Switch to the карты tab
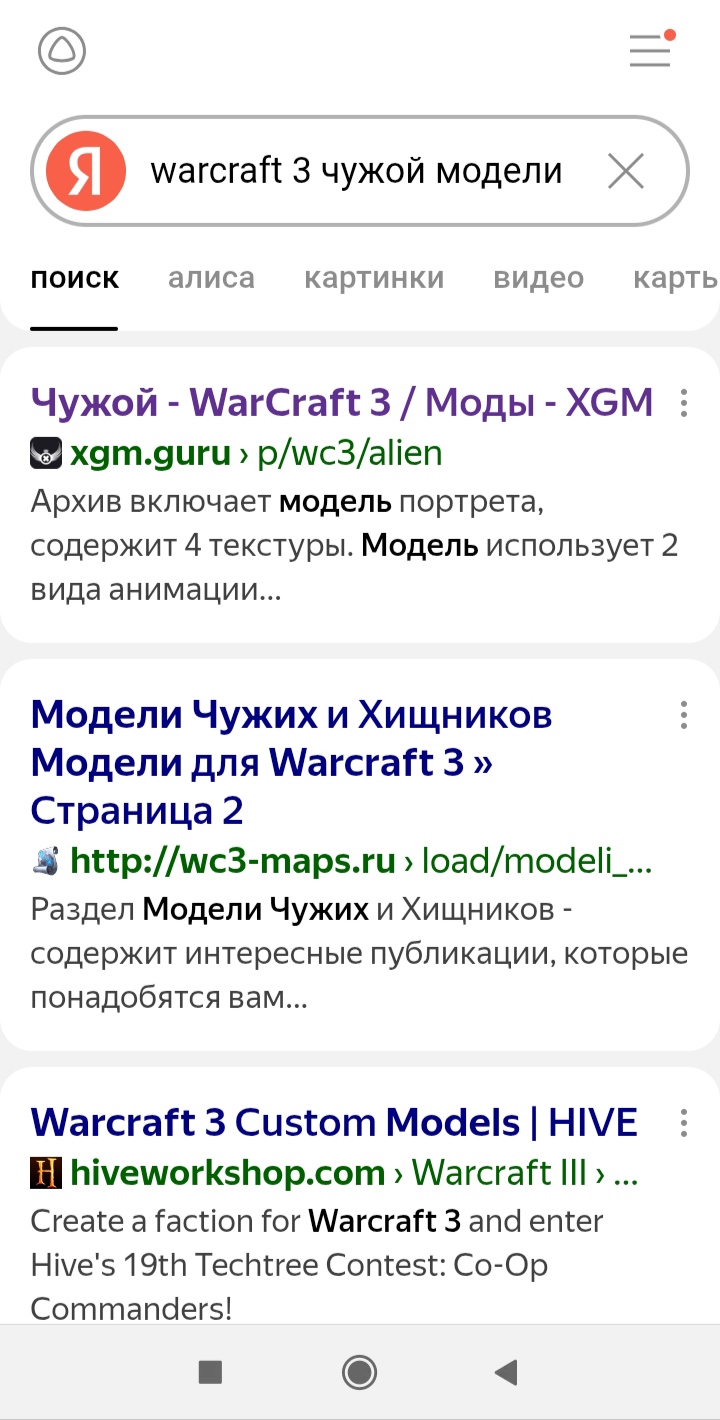 point(676,278)
